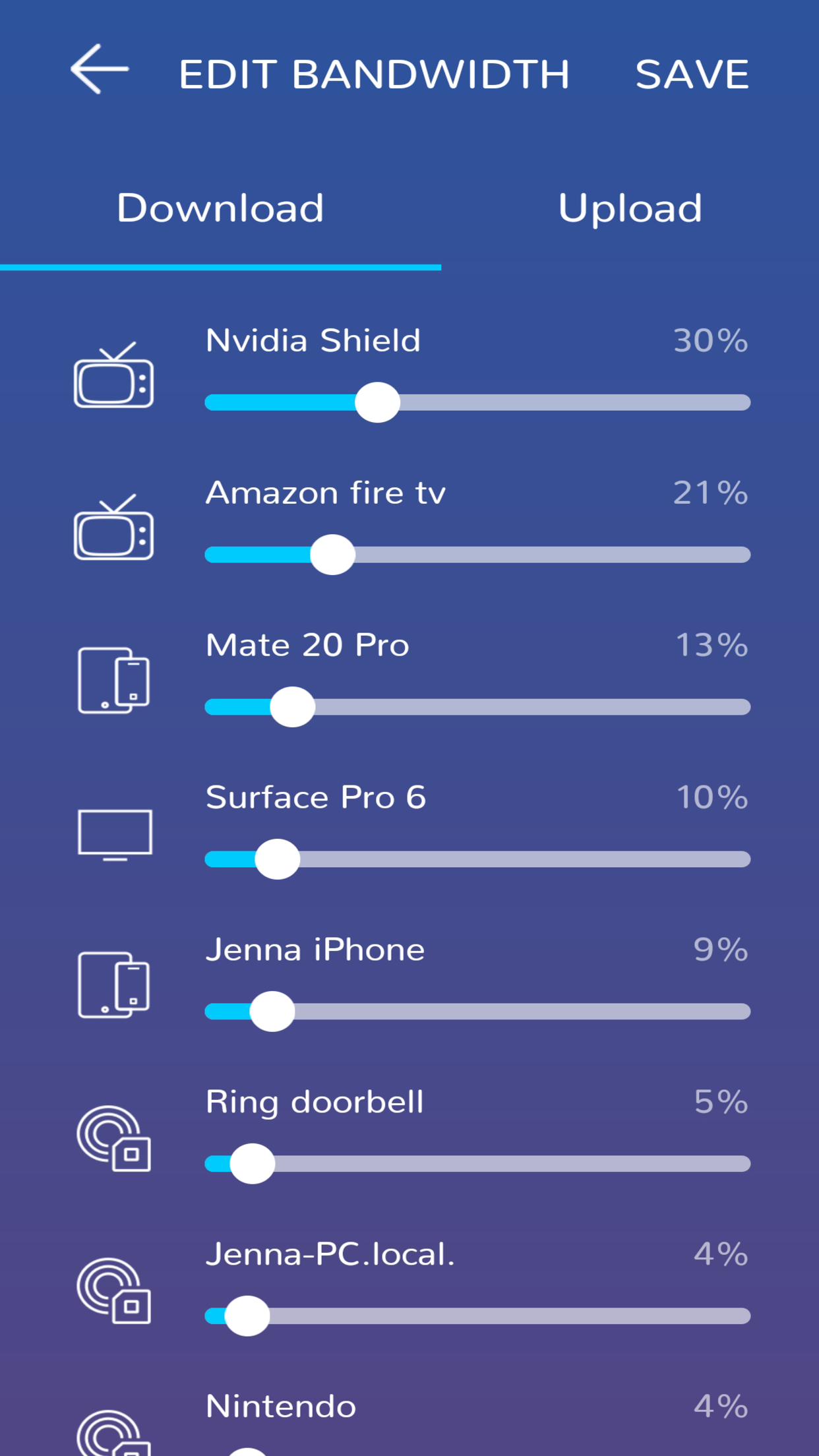
Task: Click the back arrow icon
Action: point(99,71)
